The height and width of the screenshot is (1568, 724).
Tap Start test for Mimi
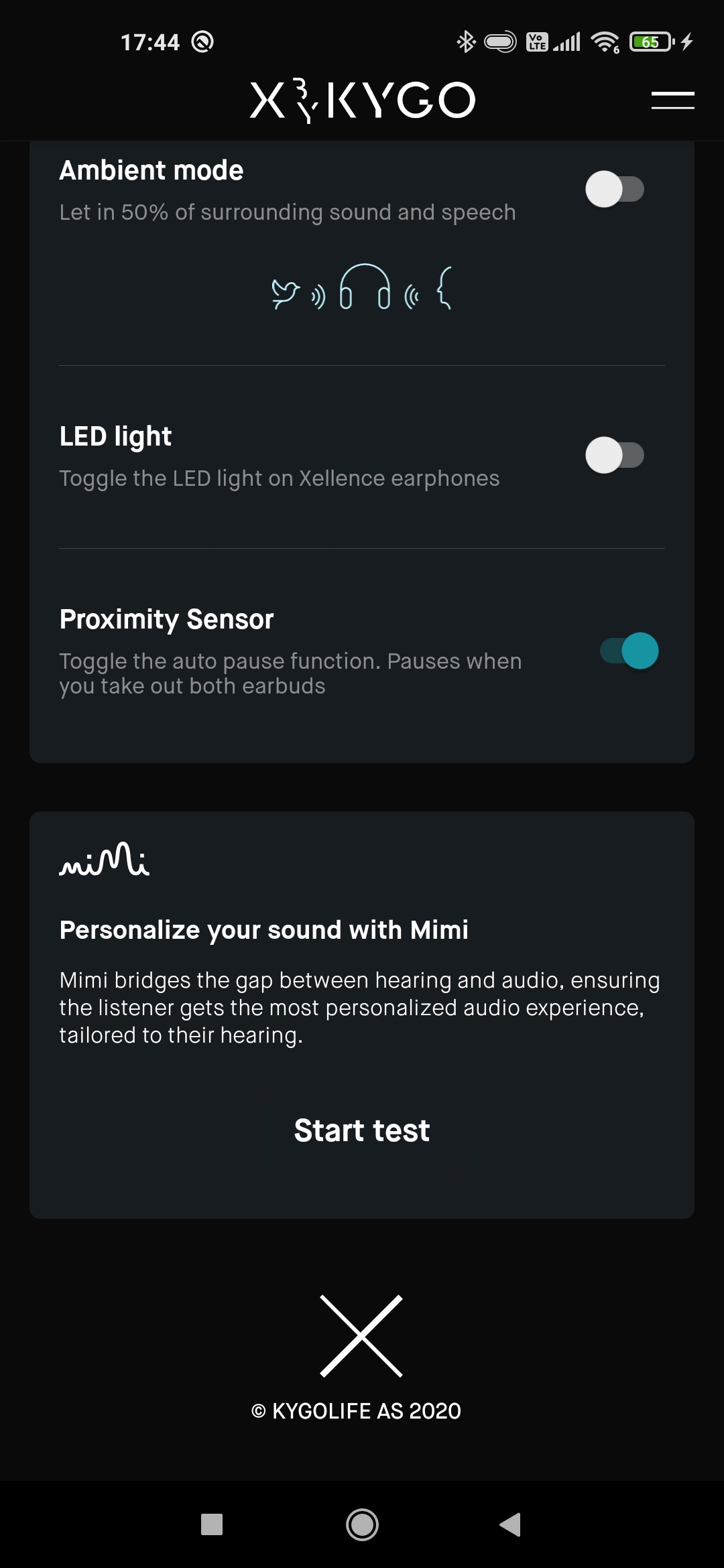(x=362, y=1130)
